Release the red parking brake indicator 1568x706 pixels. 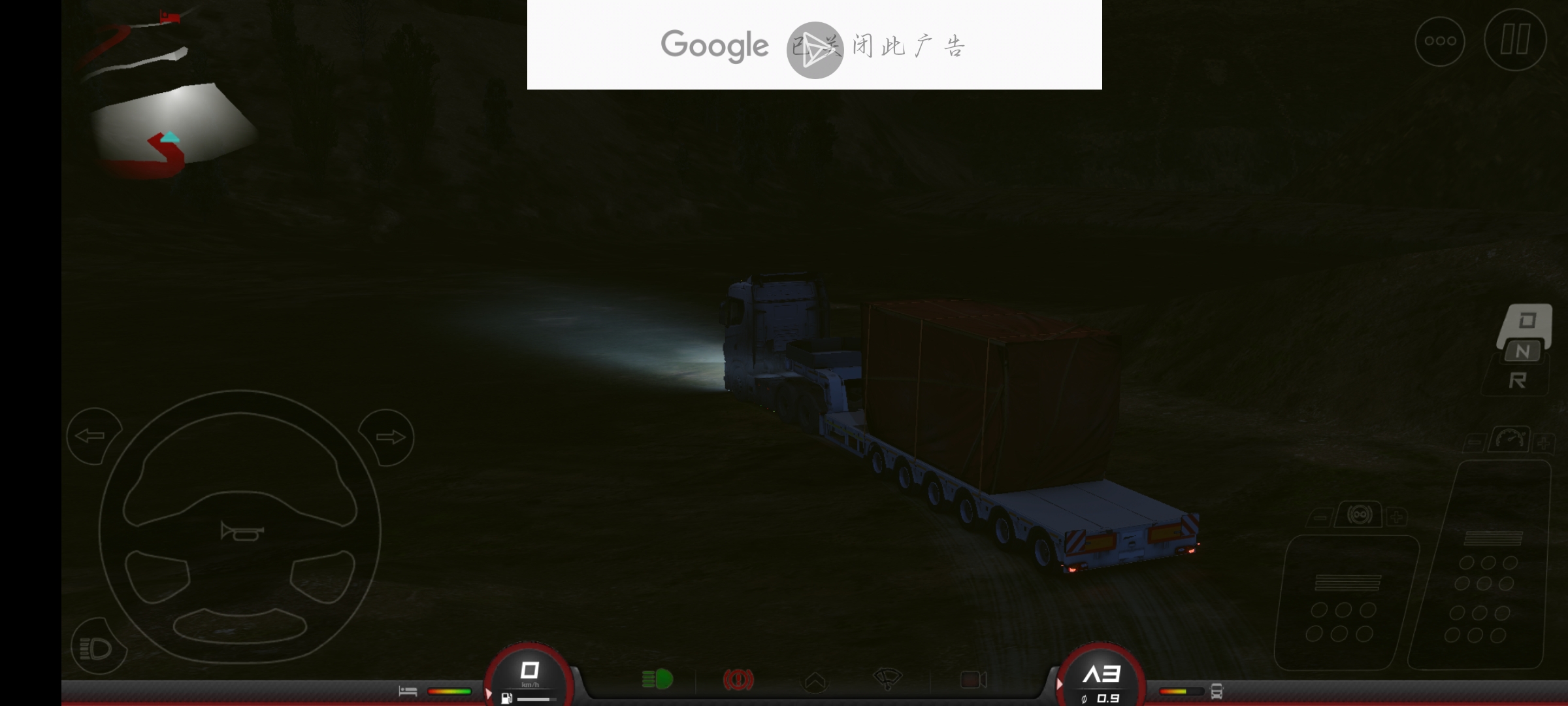pyautogui.click(x=738, y=681)
